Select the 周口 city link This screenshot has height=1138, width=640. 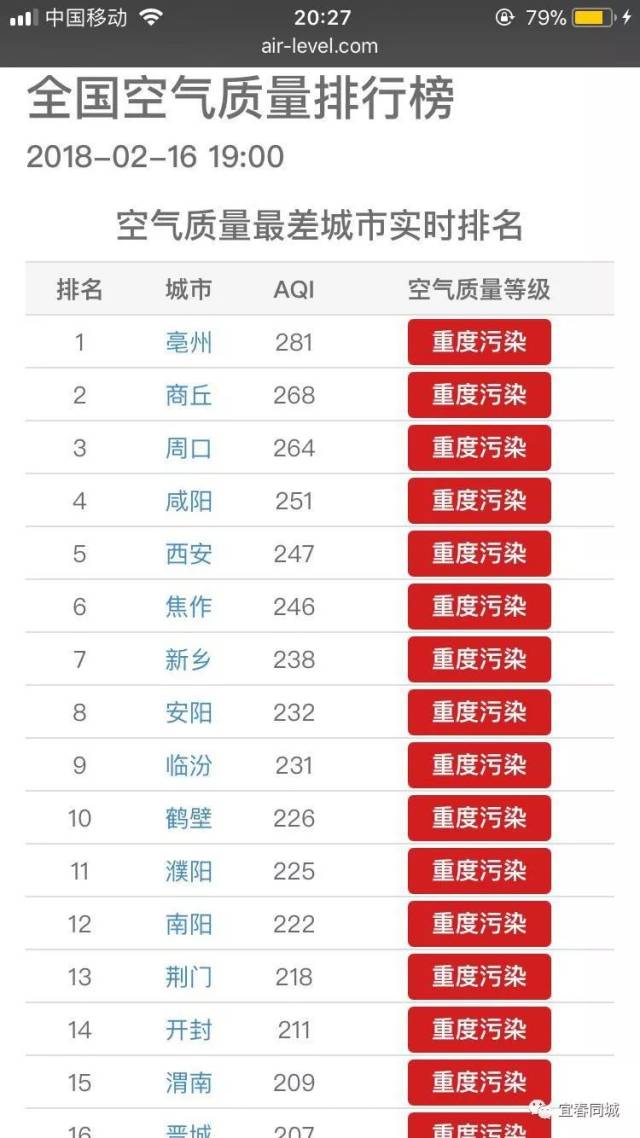point(189,448)
